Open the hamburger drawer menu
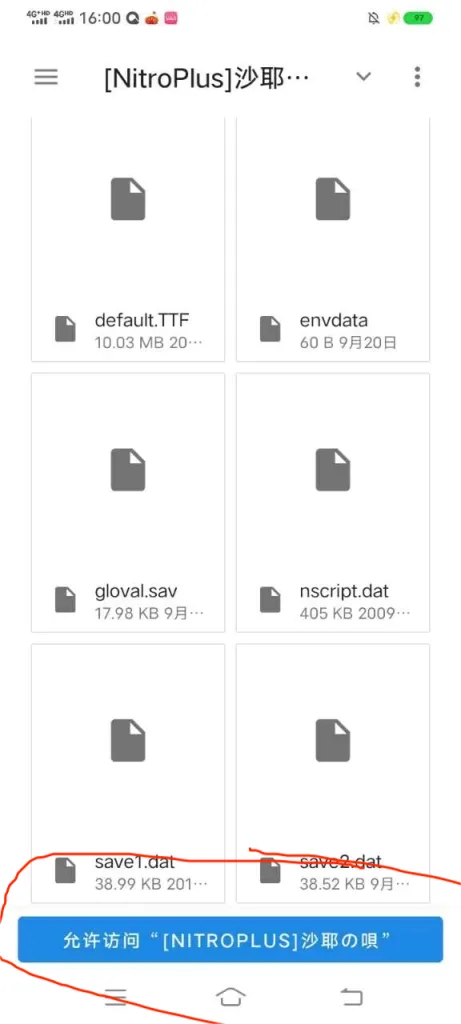Image resolution: width=461 pixels, height=1024 pixels. pos(46,77)
